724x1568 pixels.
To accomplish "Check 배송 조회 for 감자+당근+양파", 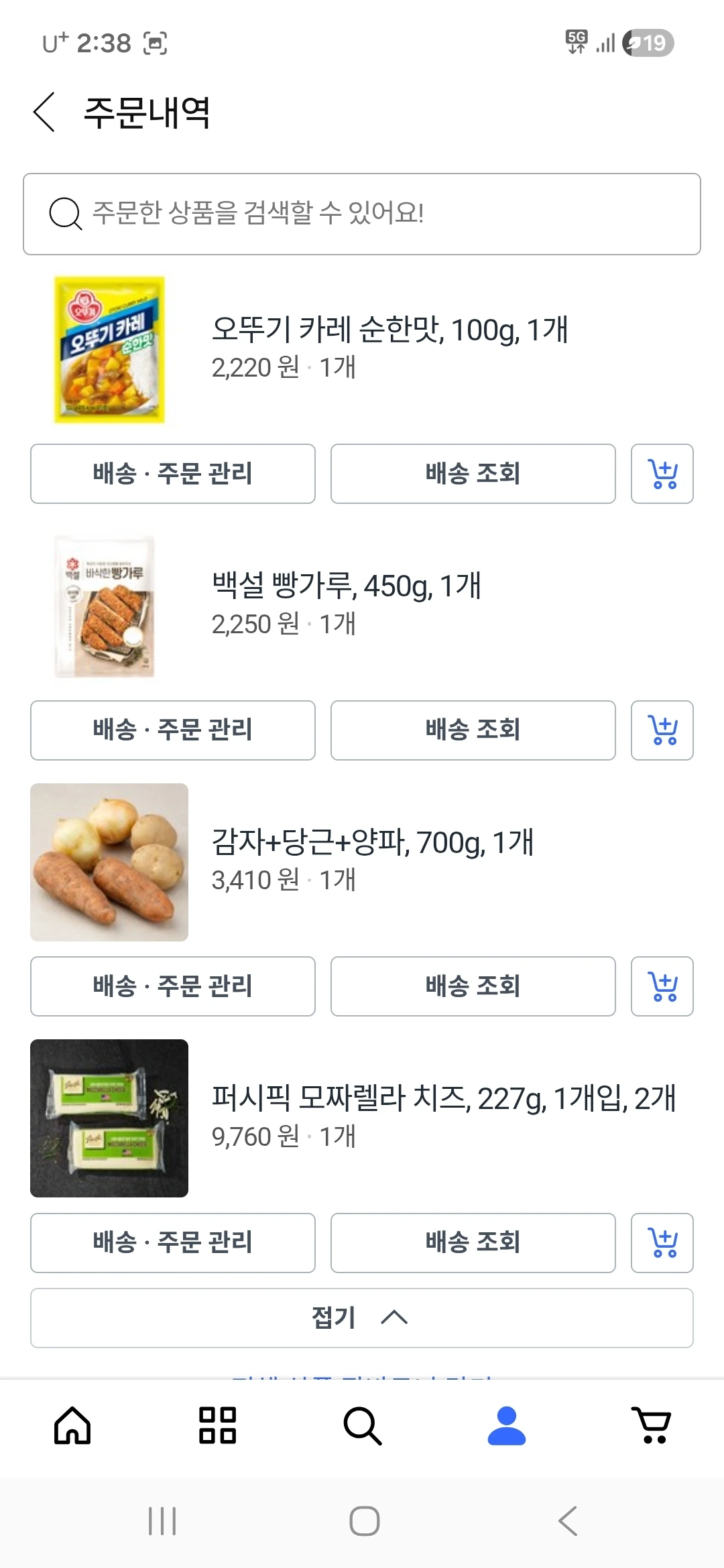I will coord(473,986).
